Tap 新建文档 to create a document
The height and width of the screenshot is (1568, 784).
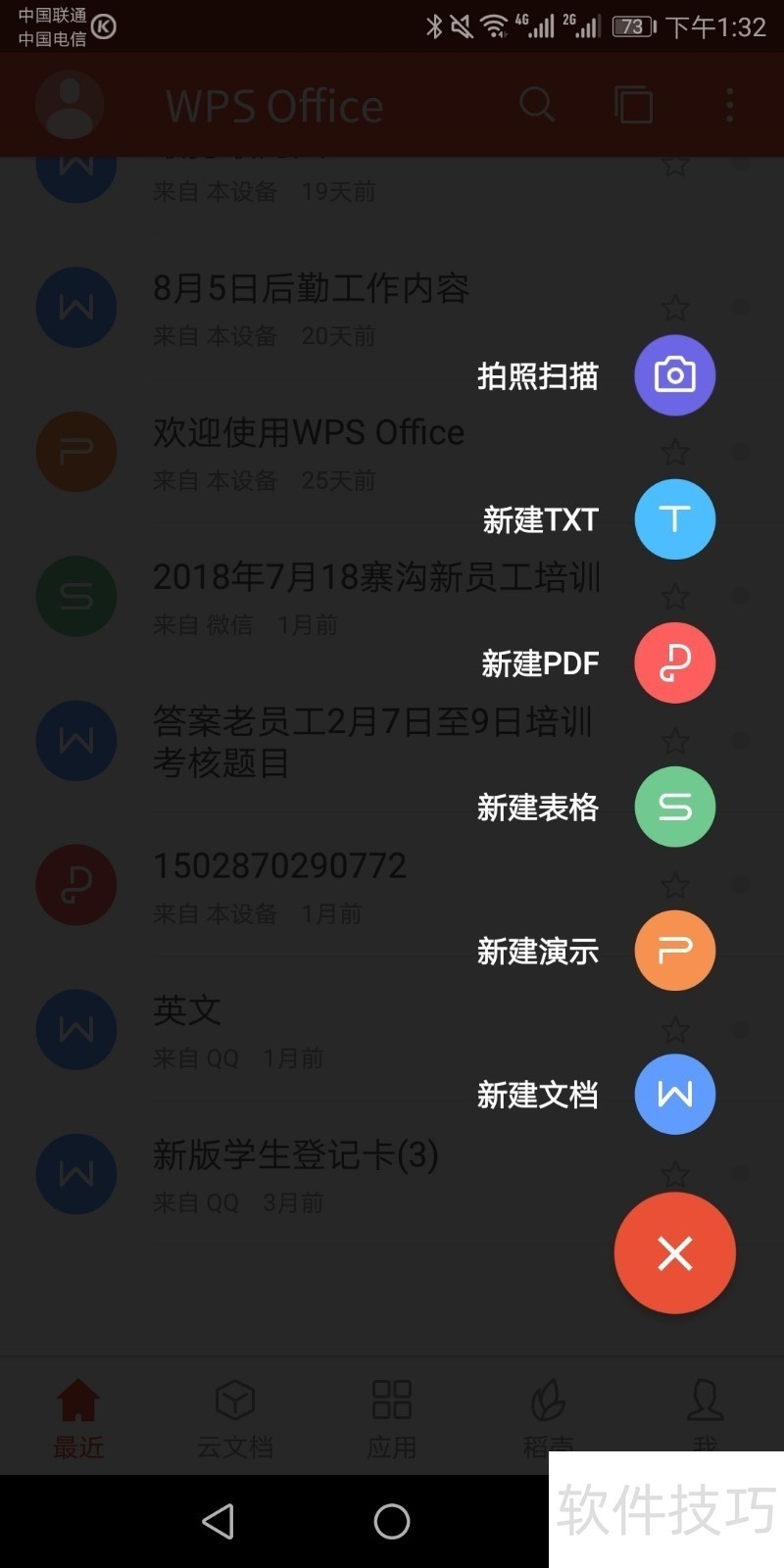pos(674,1095)
